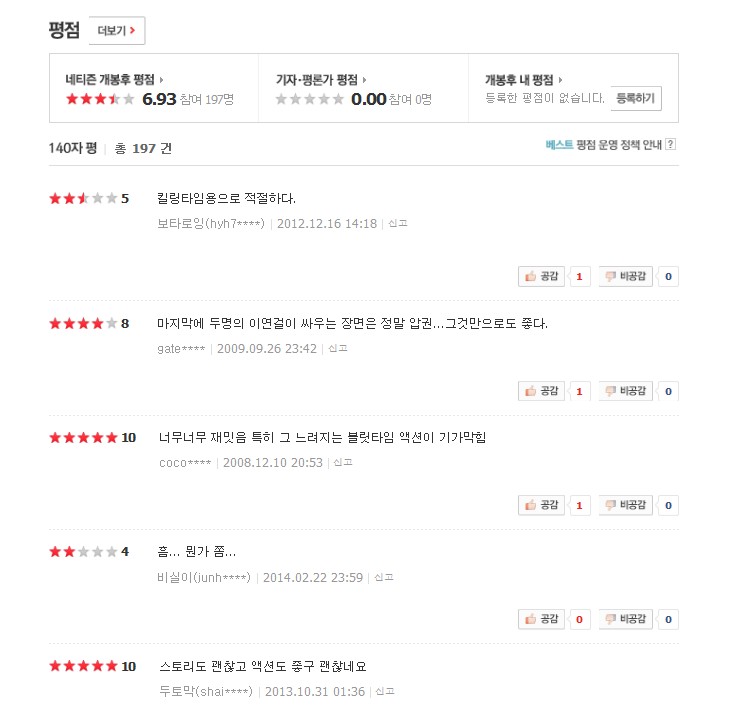Screen dimensions: 731x720
Task: Report 보타로잉's review via 신고
Action: coord(398,224)
